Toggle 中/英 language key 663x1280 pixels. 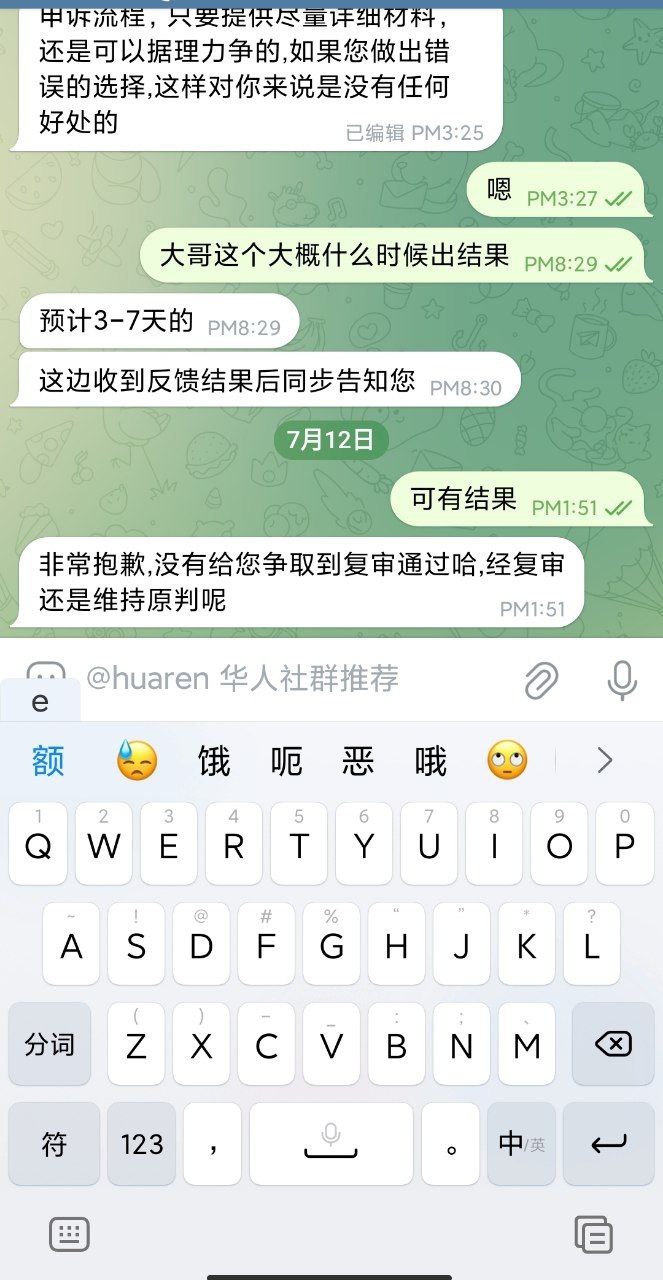(521, 1144)
